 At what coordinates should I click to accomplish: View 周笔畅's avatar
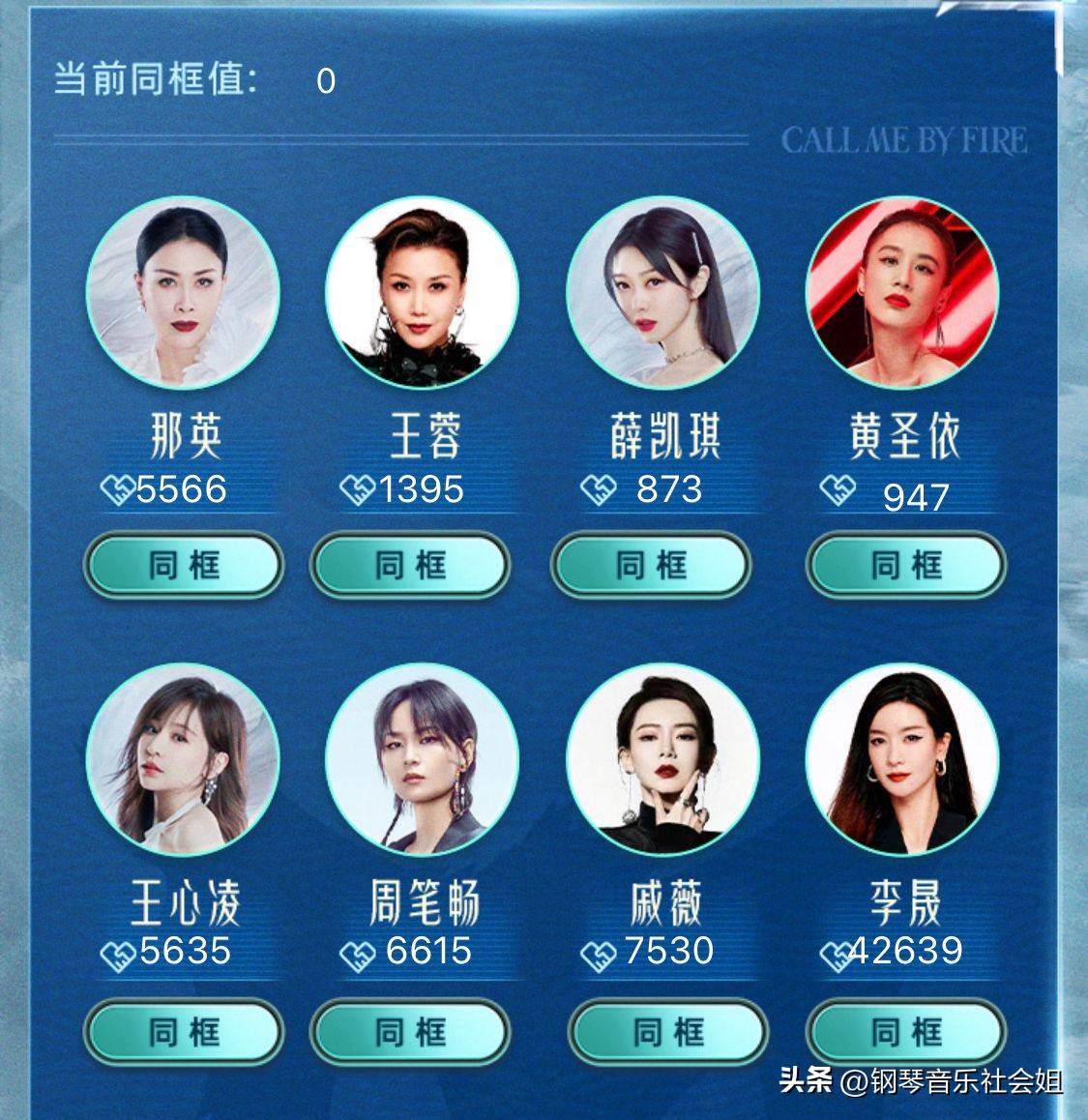coord(423,759)
